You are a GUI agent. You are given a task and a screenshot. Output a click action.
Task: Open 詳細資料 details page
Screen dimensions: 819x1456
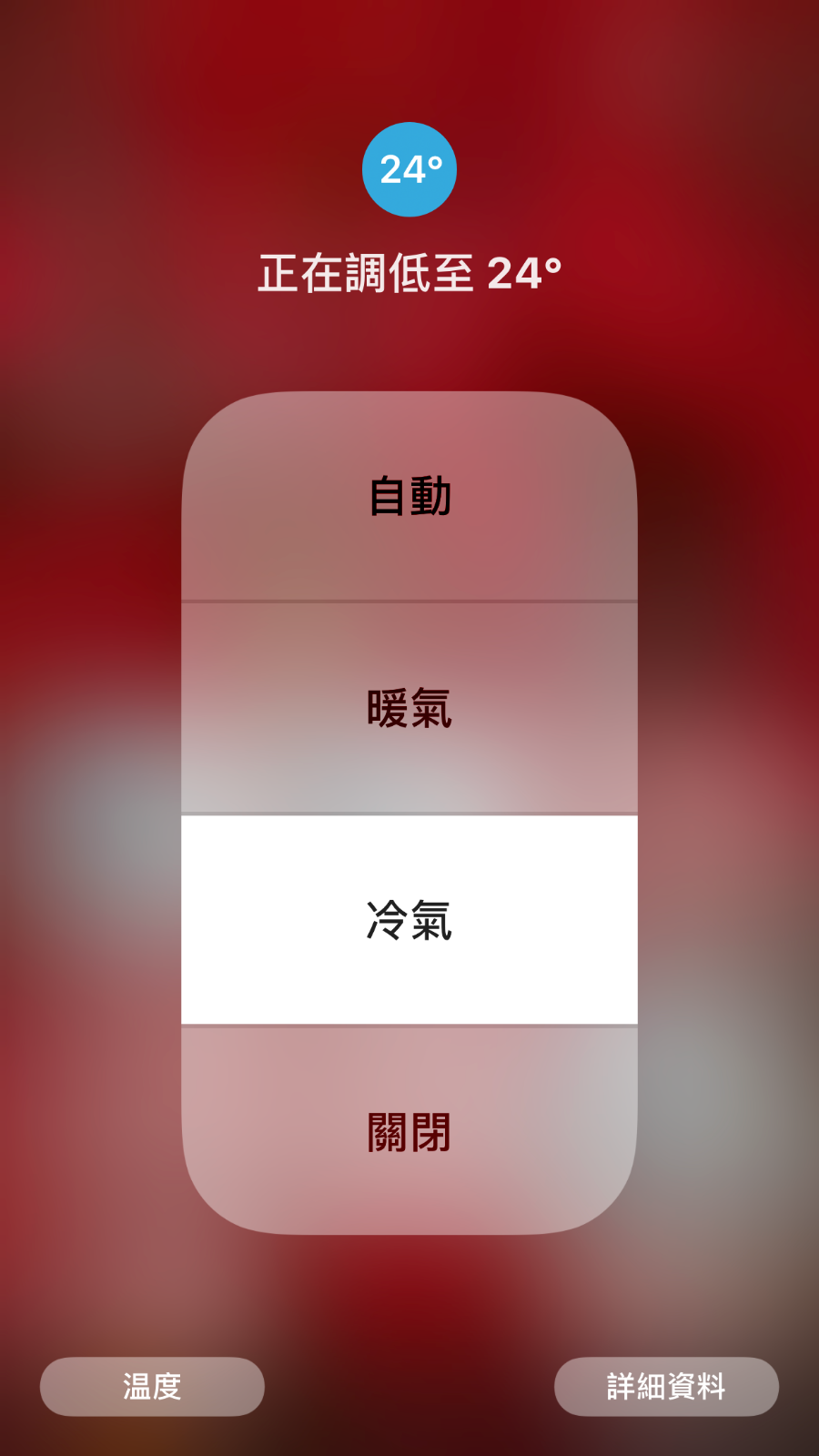tap(666, 1386)
